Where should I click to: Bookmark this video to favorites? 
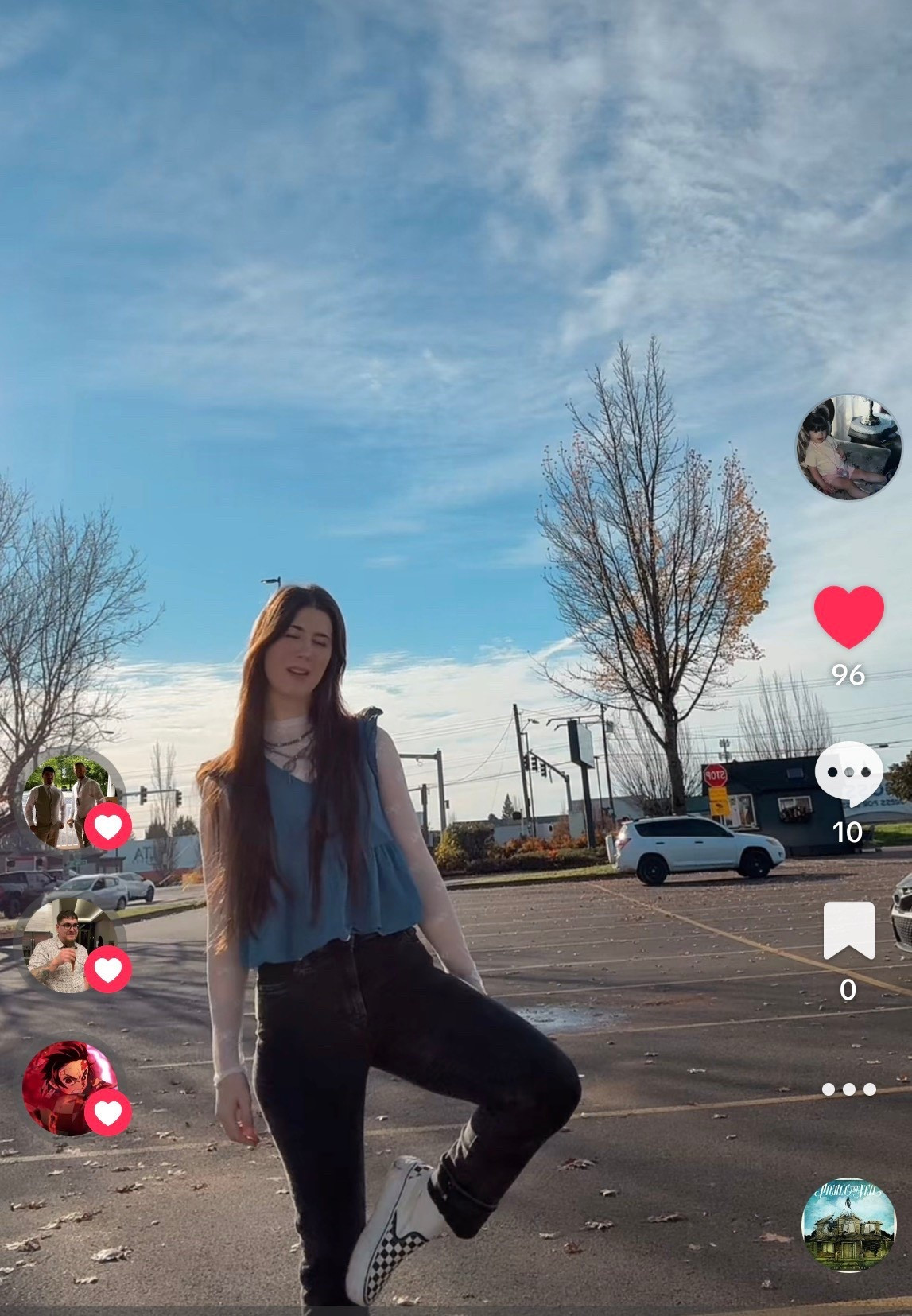coord(848,930)
